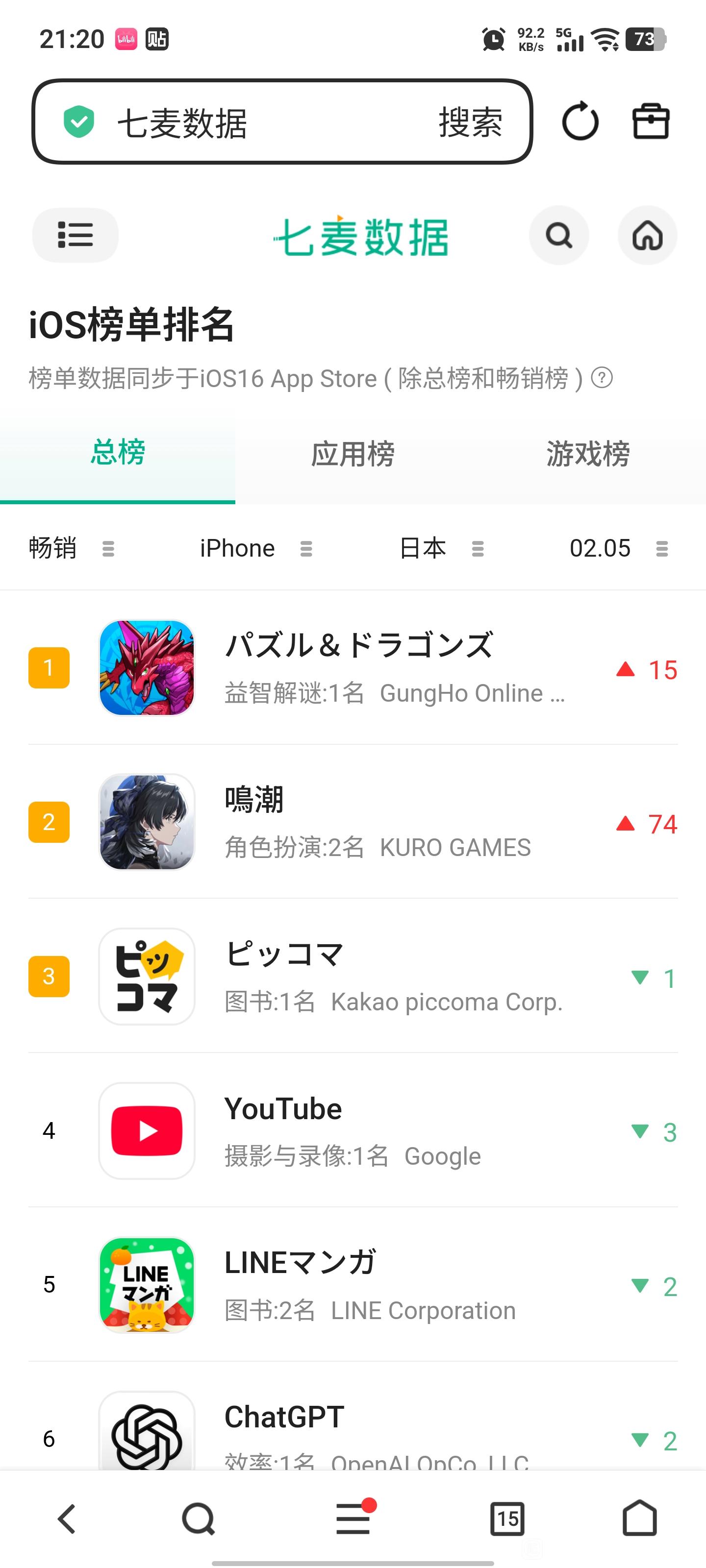View the ピッコマ app entry

358,977
